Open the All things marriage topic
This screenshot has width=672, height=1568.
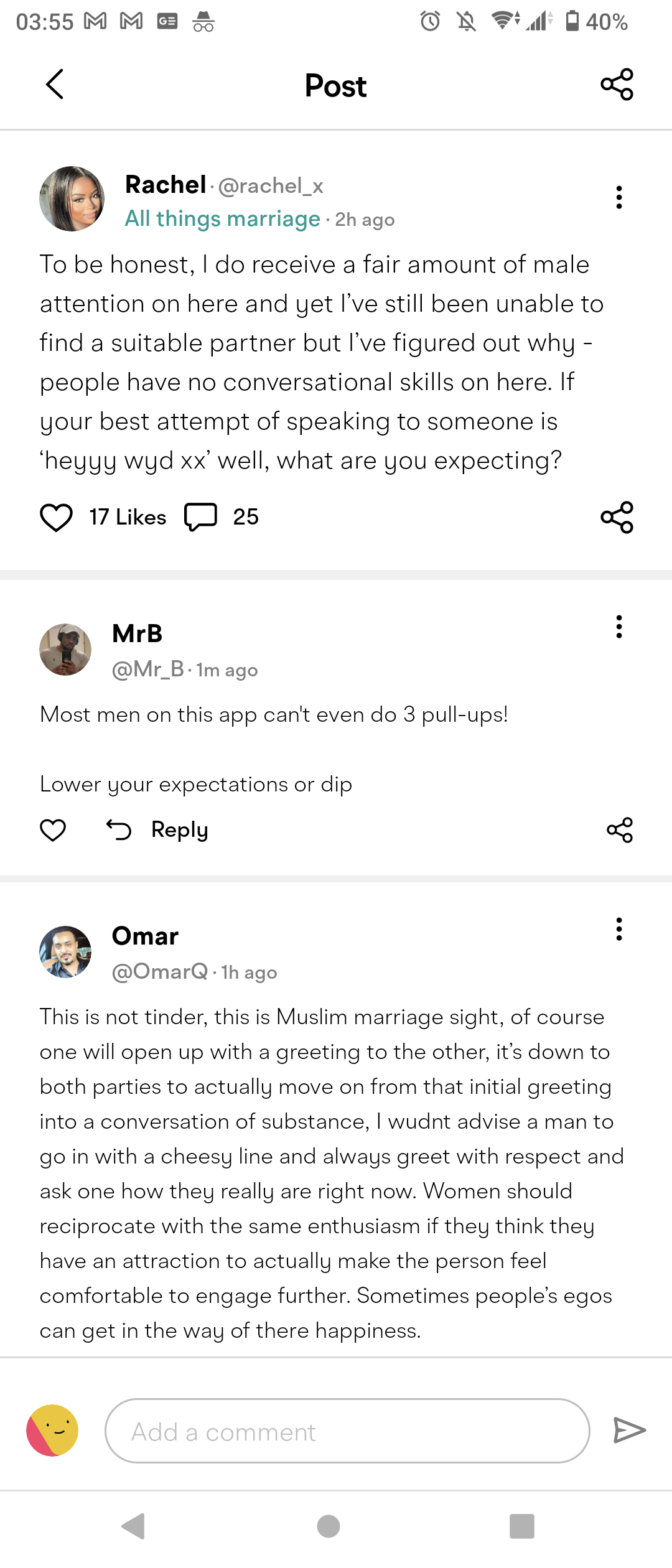click(x=222, y=219)
